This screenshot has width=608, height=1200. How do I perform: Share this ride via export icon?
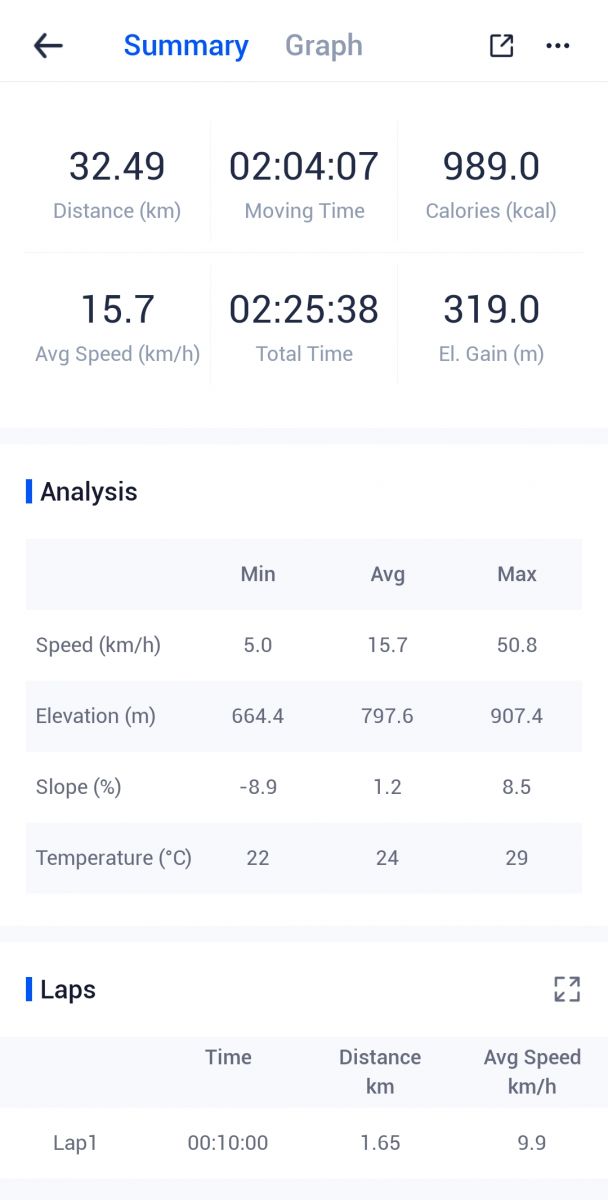[501, 45]
